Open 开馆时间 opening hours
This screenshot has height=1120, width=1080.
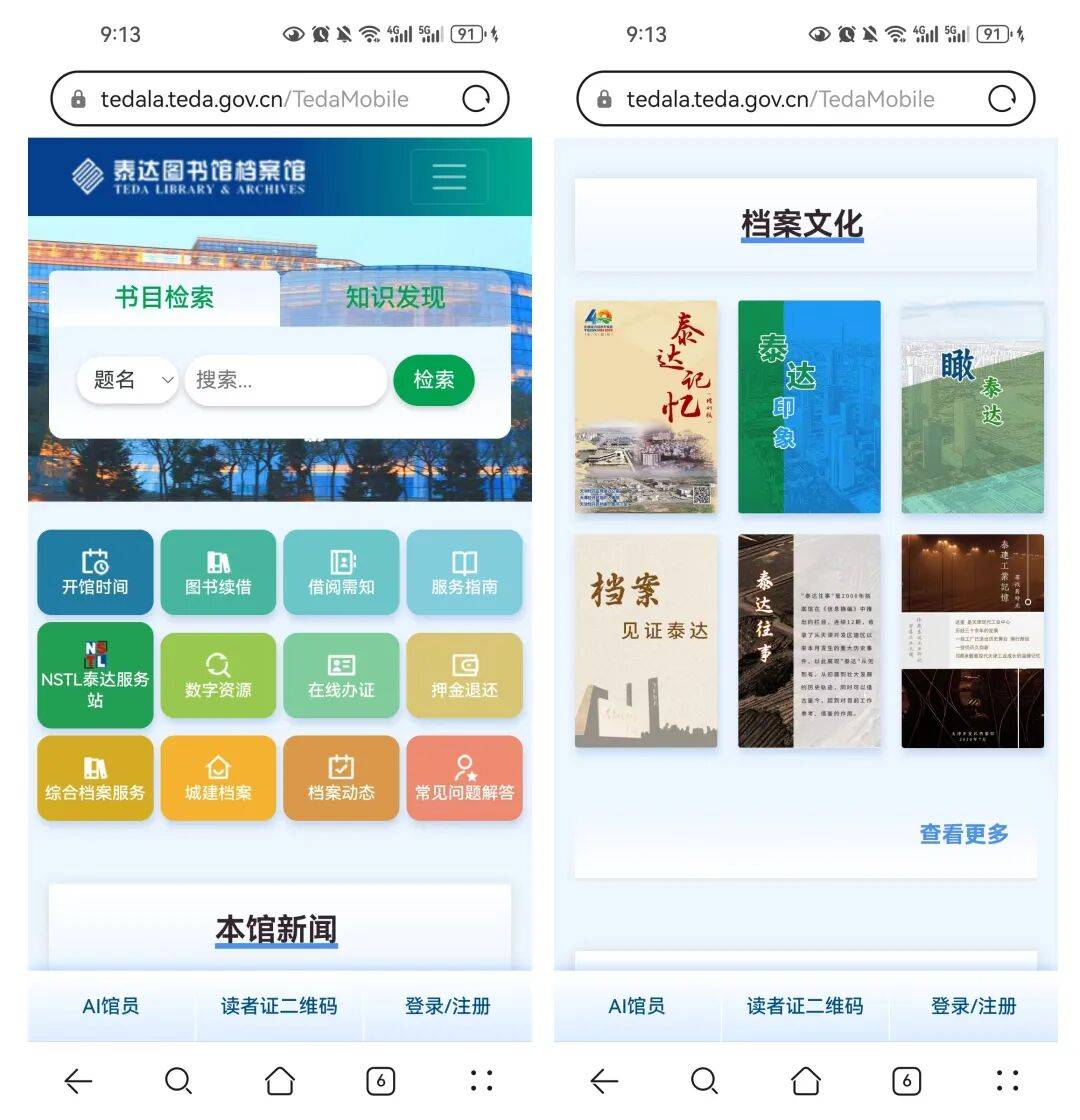point(95,572)
